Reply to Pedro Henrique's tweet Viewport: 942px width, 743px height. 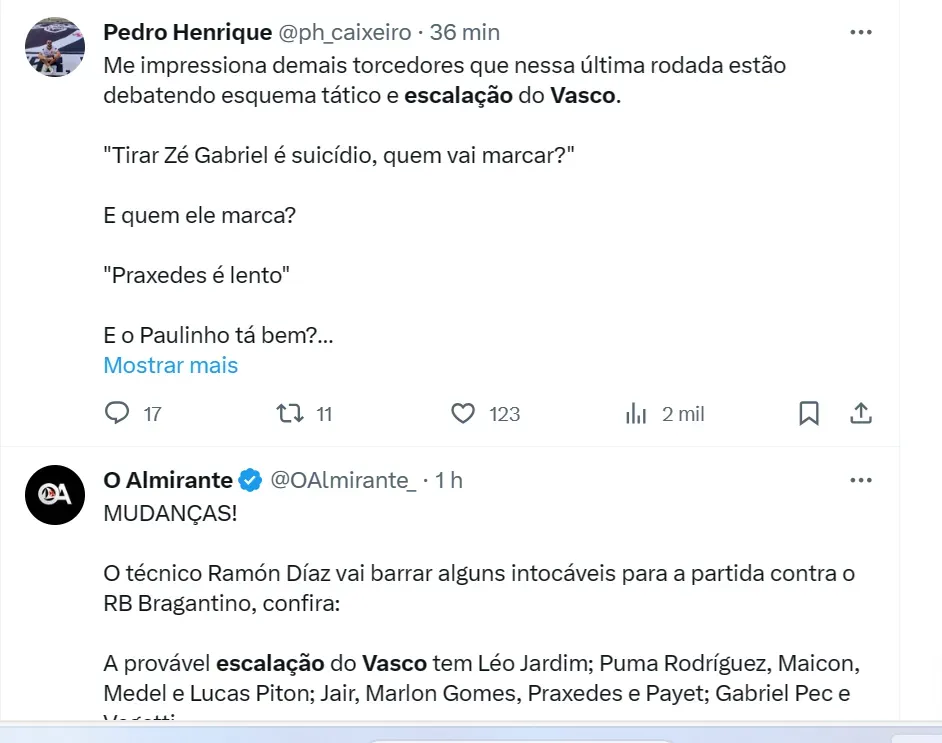tap(118, 413)
